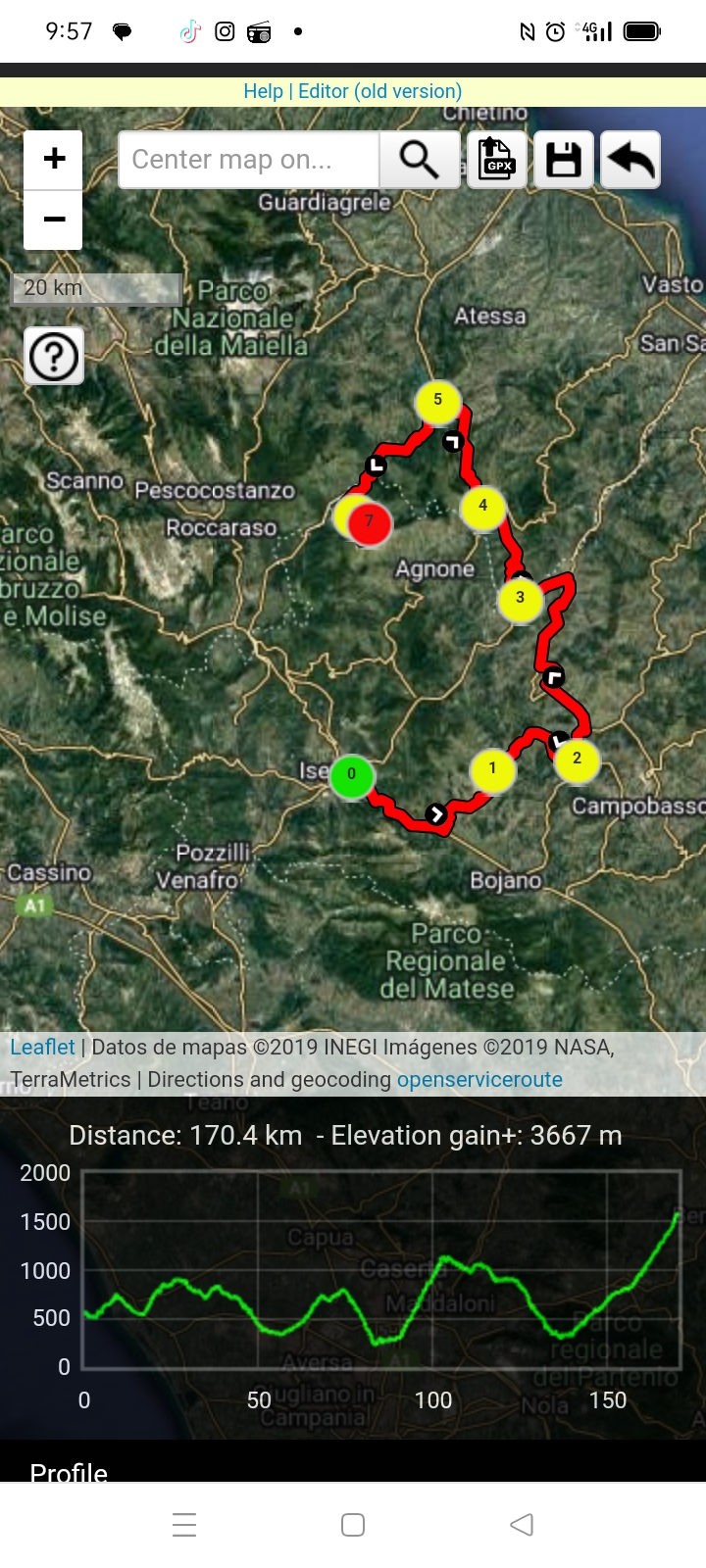Image resolution: width=706 pixels, height=1568 pixels.
Task: Select yellow waypoint 2 on route
Action: 577,759
